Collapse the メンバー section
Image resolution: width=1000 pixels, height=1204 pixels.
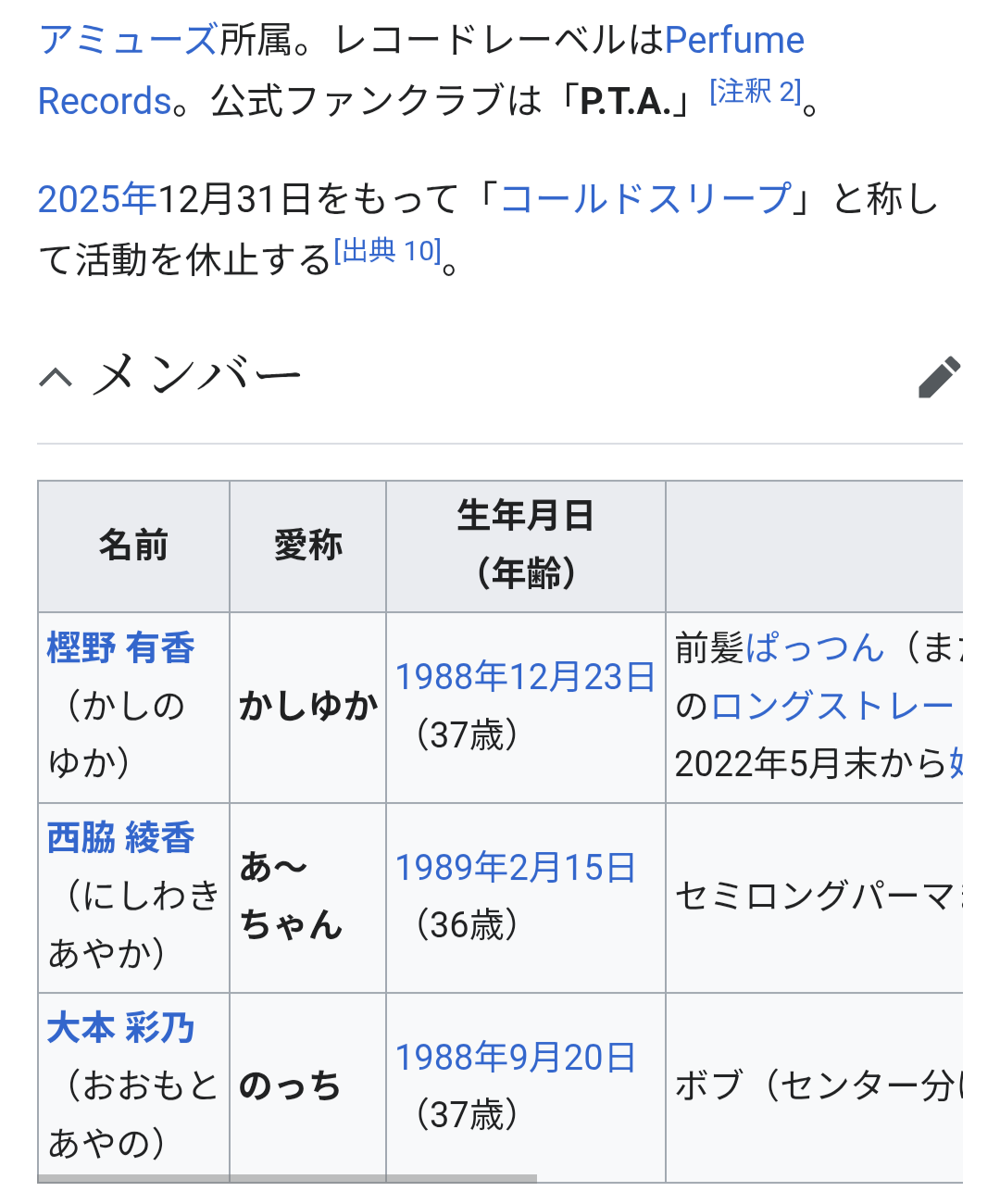[56, 377]
